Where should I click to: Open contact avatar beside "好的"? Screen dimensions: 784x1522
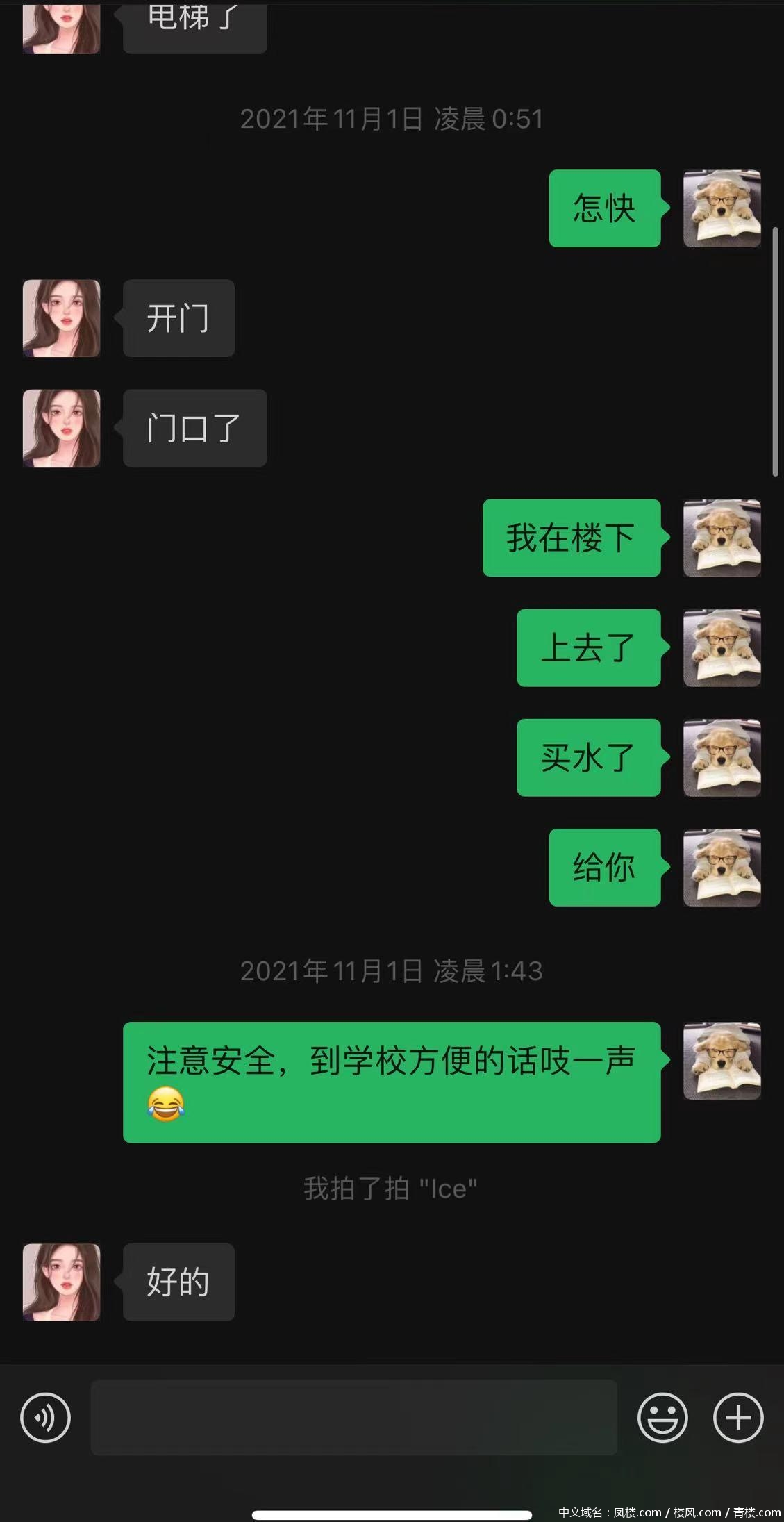61,1282
